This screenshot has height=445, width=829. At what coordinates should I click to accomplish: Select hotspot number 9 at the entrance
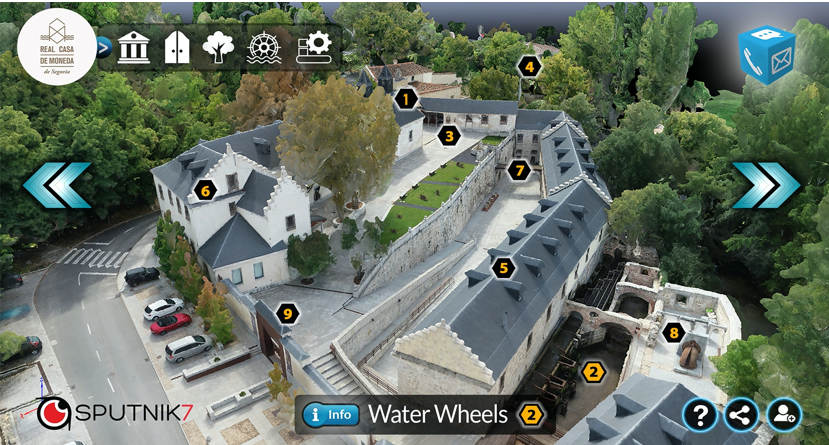(x=288, y=314)
